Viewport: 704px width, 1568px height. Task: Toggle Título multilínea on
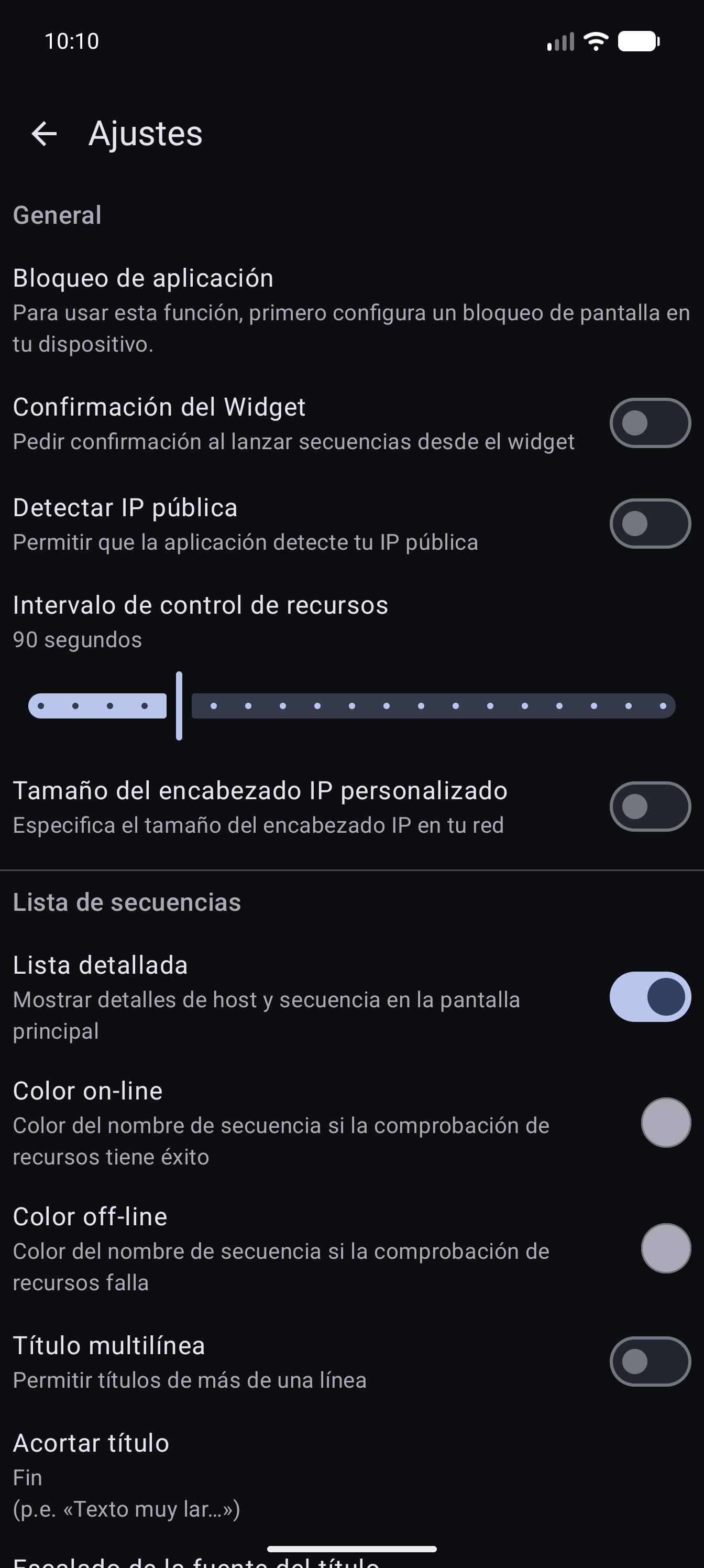[650, 1362]
